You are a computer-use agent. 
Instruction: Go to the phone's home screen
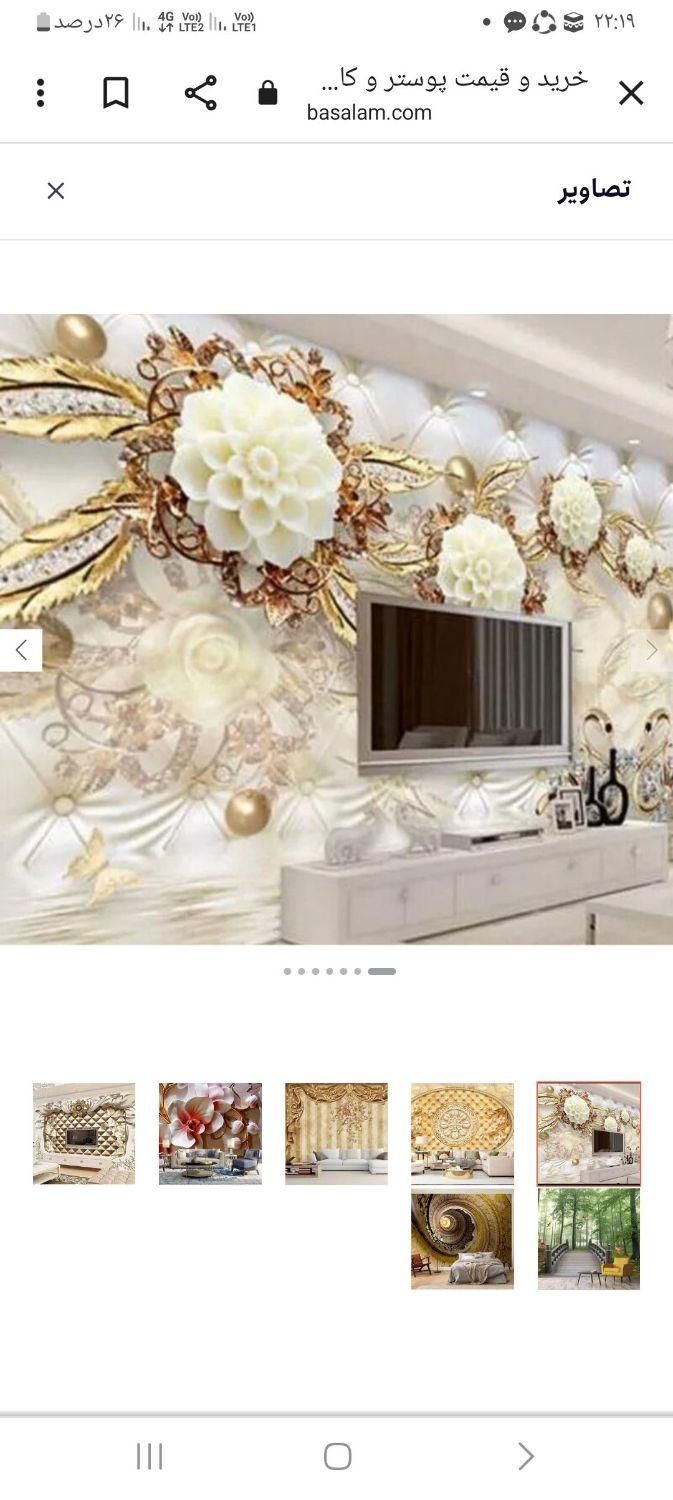337,1456
